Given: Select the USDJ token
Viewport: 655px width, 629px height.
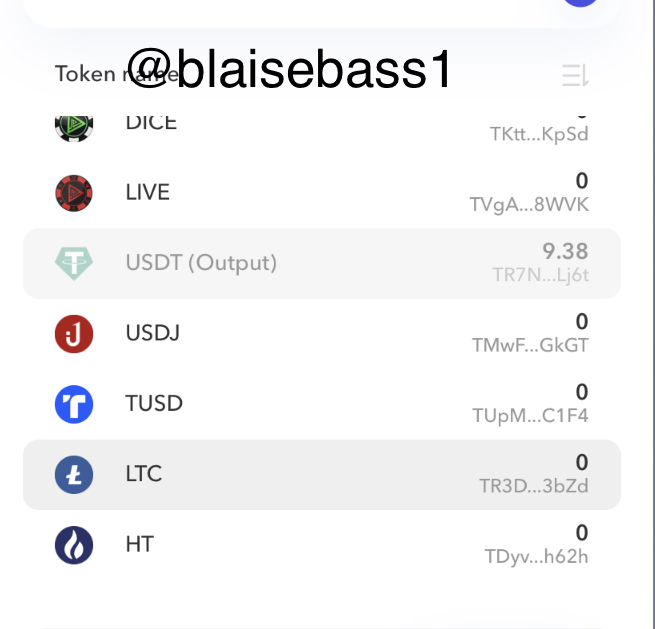Looking at the screenshot, I should [320, 333].
